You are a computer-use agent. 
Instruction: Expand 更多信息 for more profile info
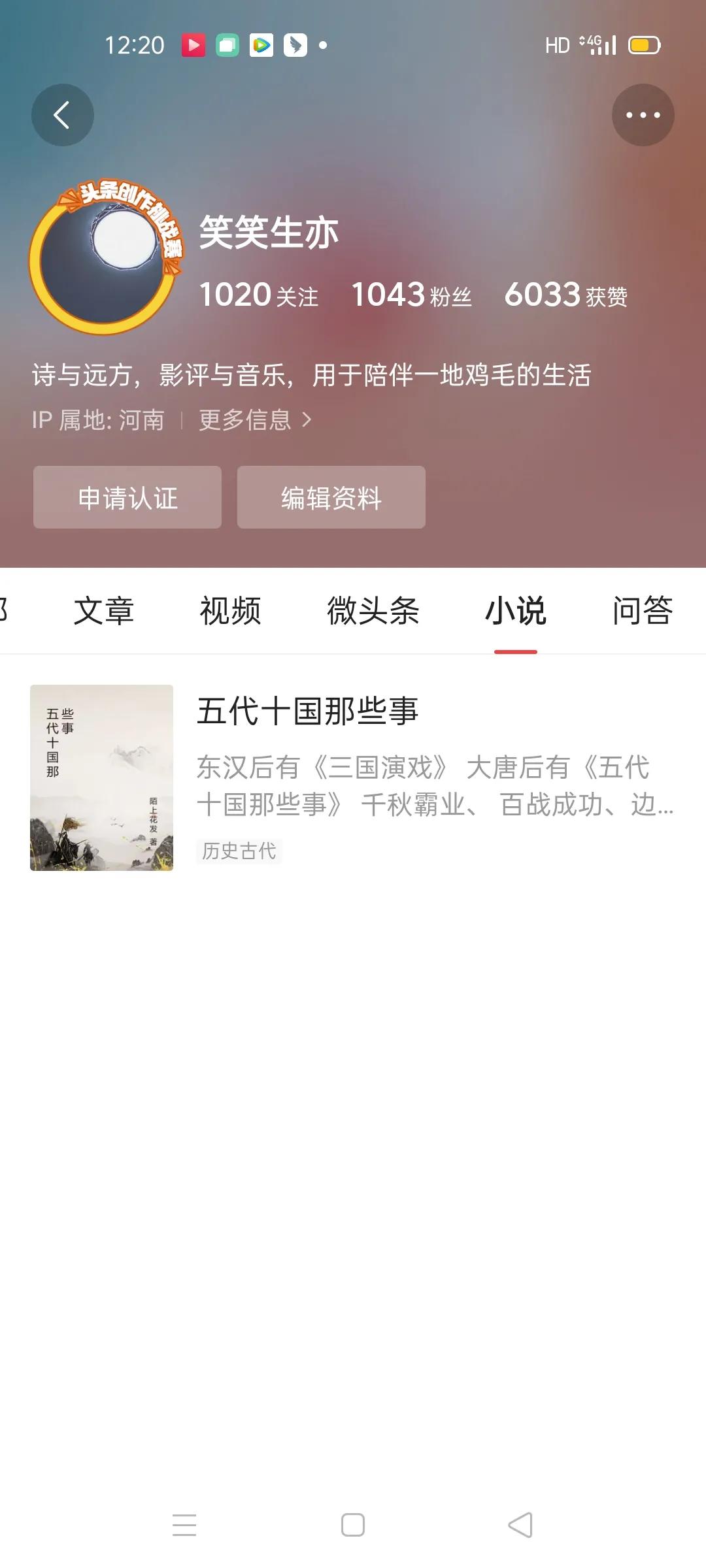(255, 420)
